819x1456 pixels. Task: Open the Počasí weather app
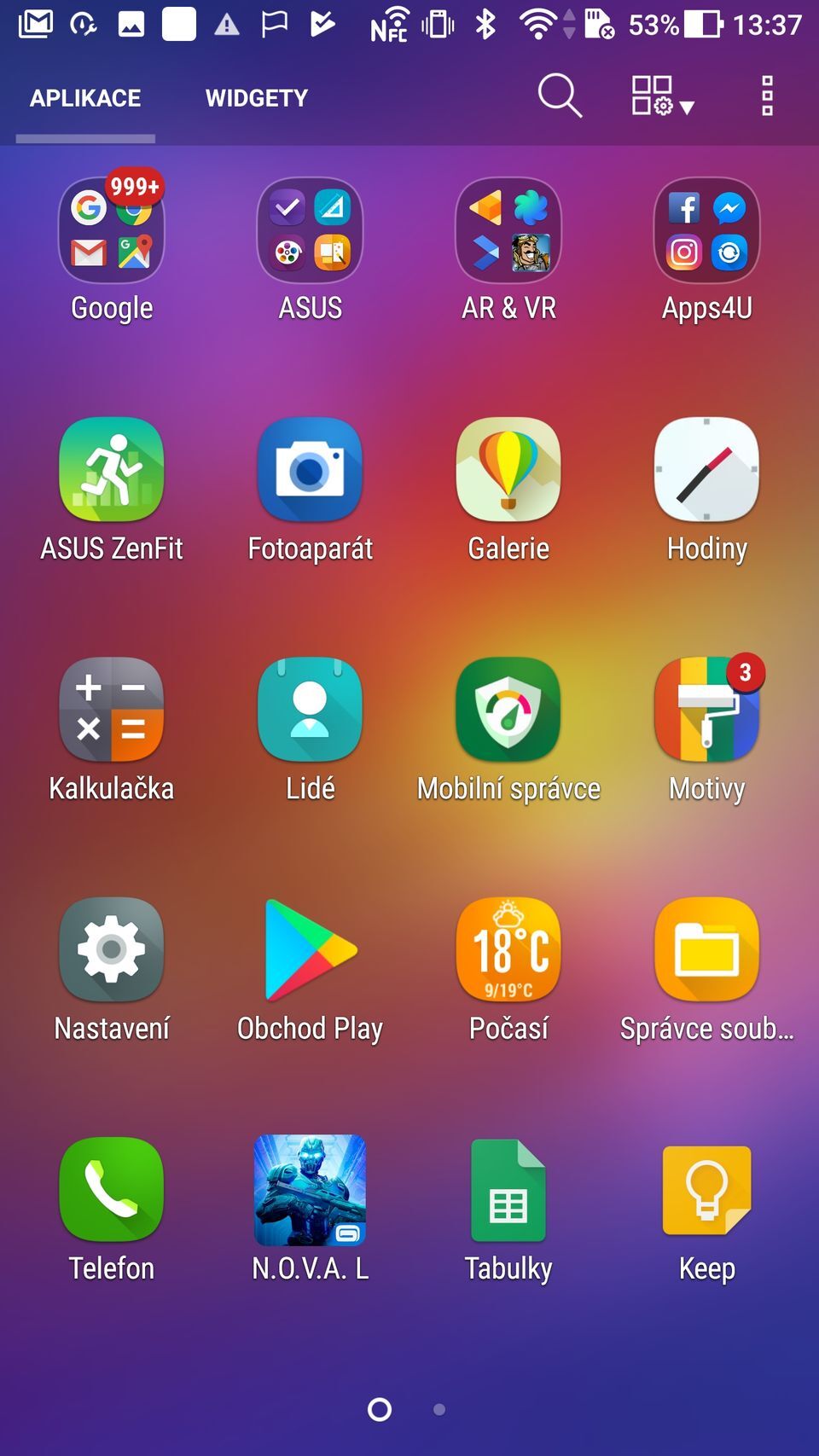508,949
